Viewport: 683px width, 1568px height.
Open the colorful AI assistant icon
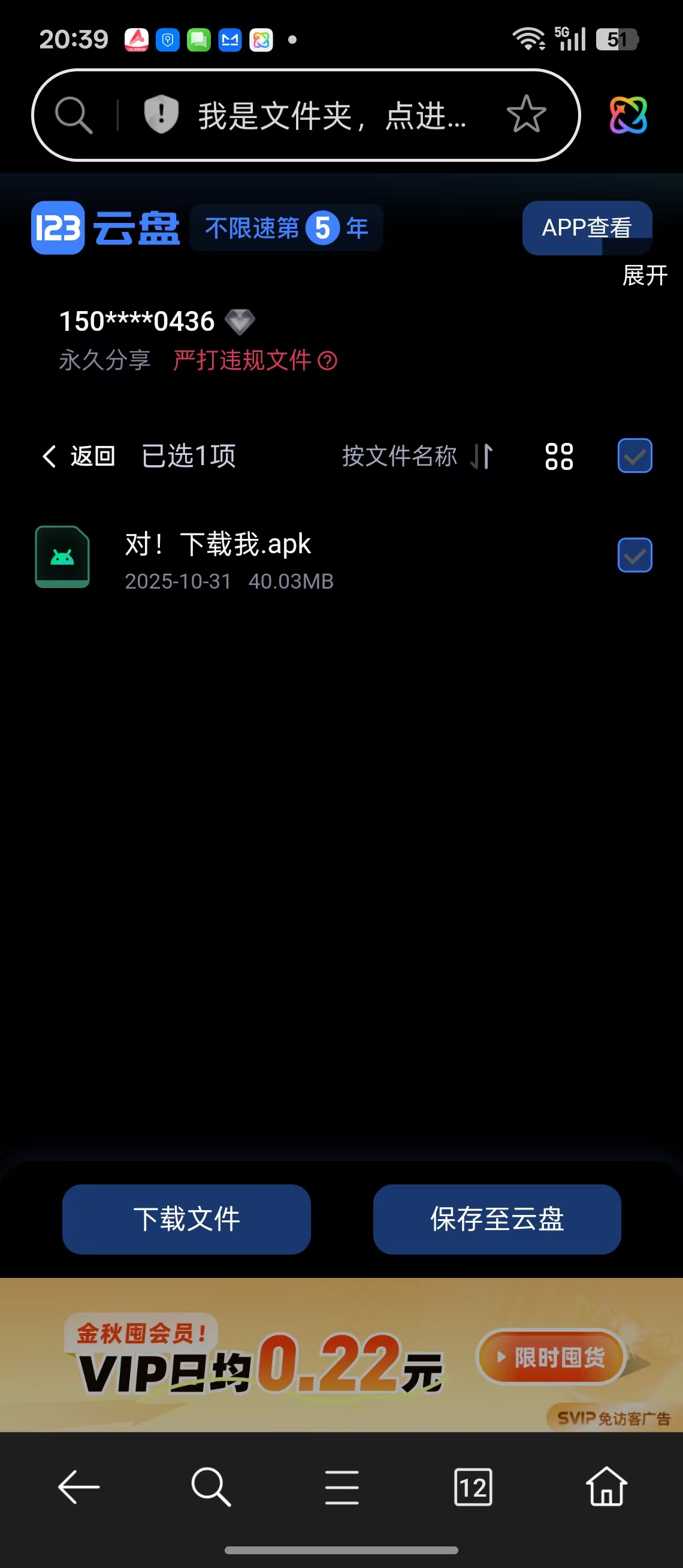pyautogui.click(x=628, y=114)
